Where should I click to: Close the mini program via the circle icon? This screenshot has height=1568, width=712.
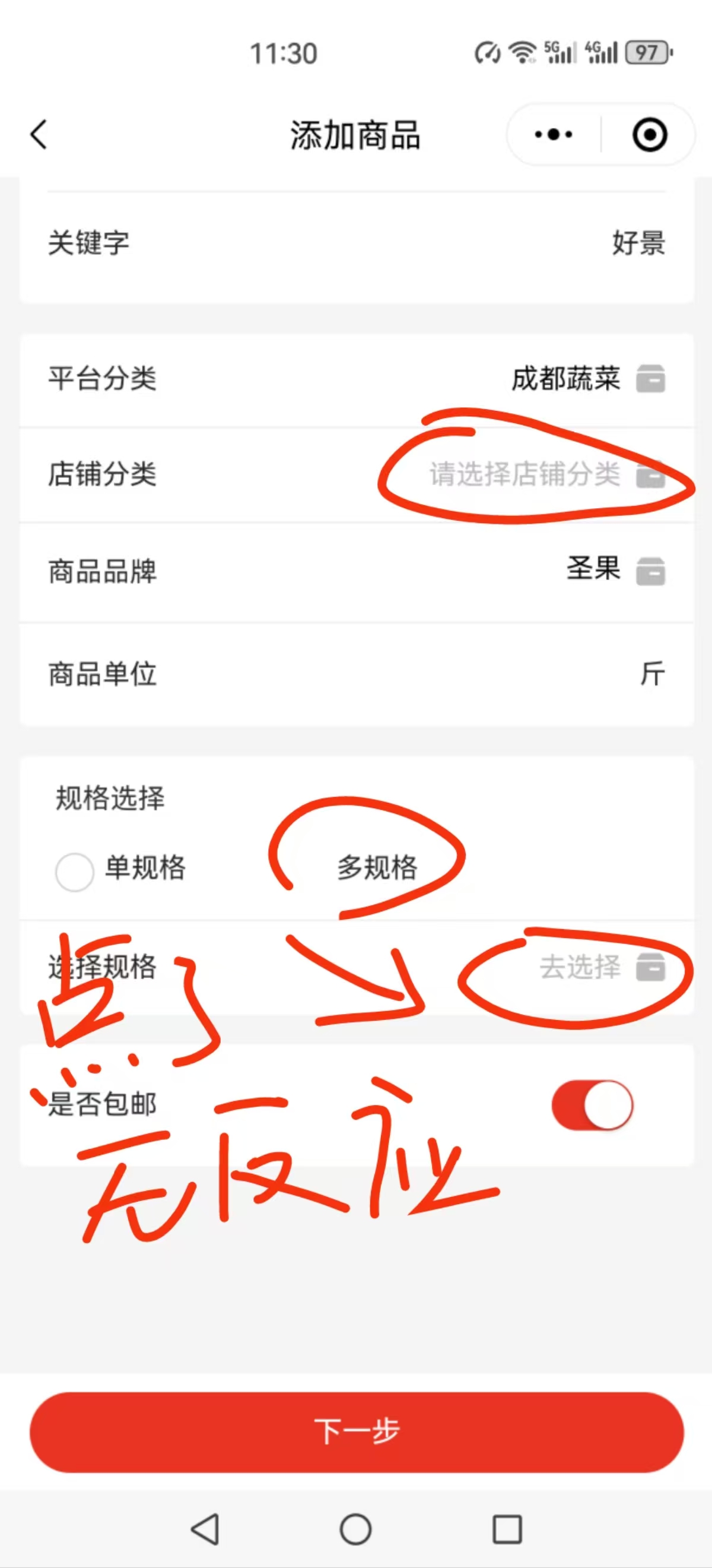tap(649, 135)
